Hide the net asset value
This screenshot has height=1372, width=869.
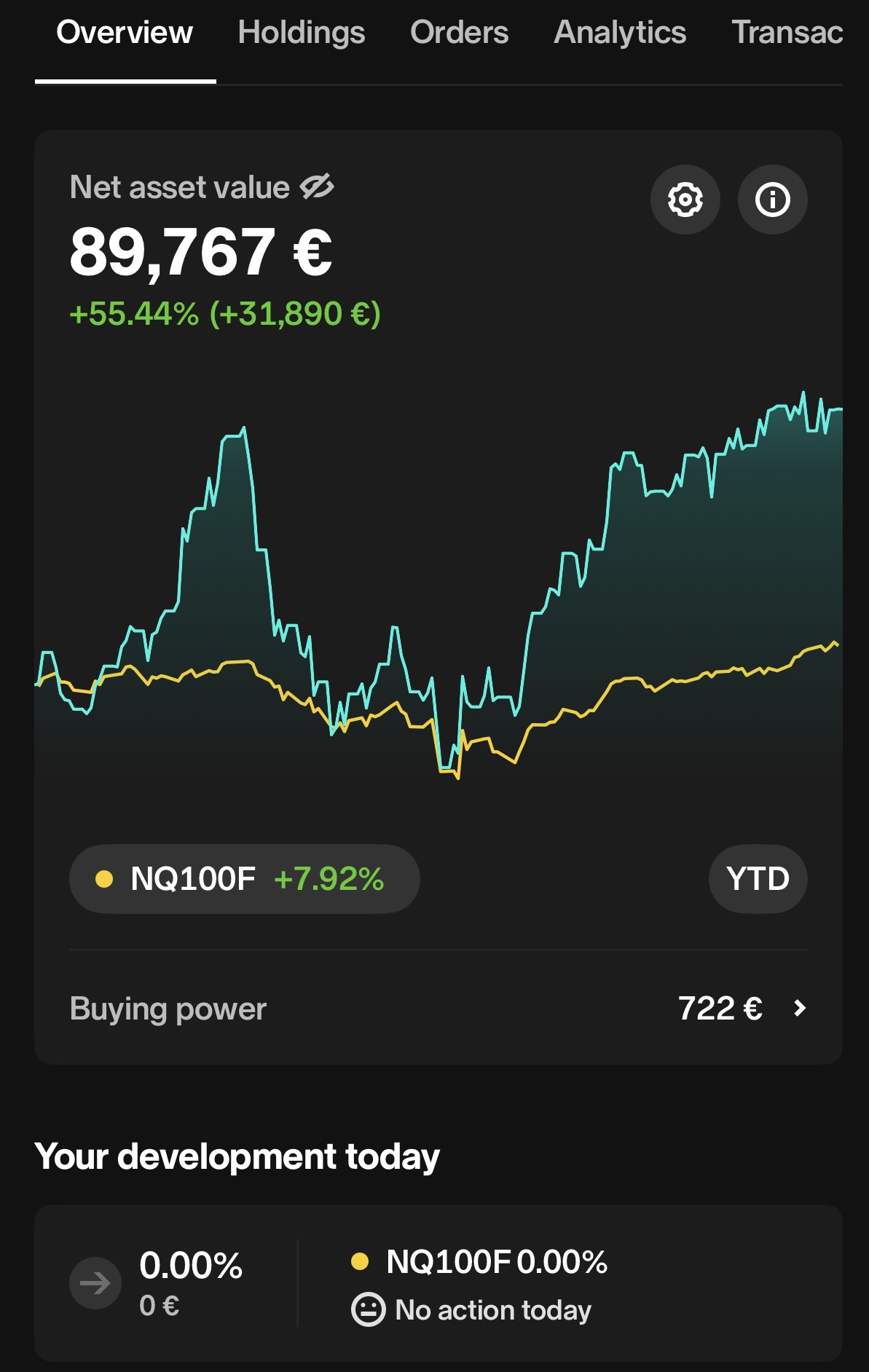coord(318,187)
